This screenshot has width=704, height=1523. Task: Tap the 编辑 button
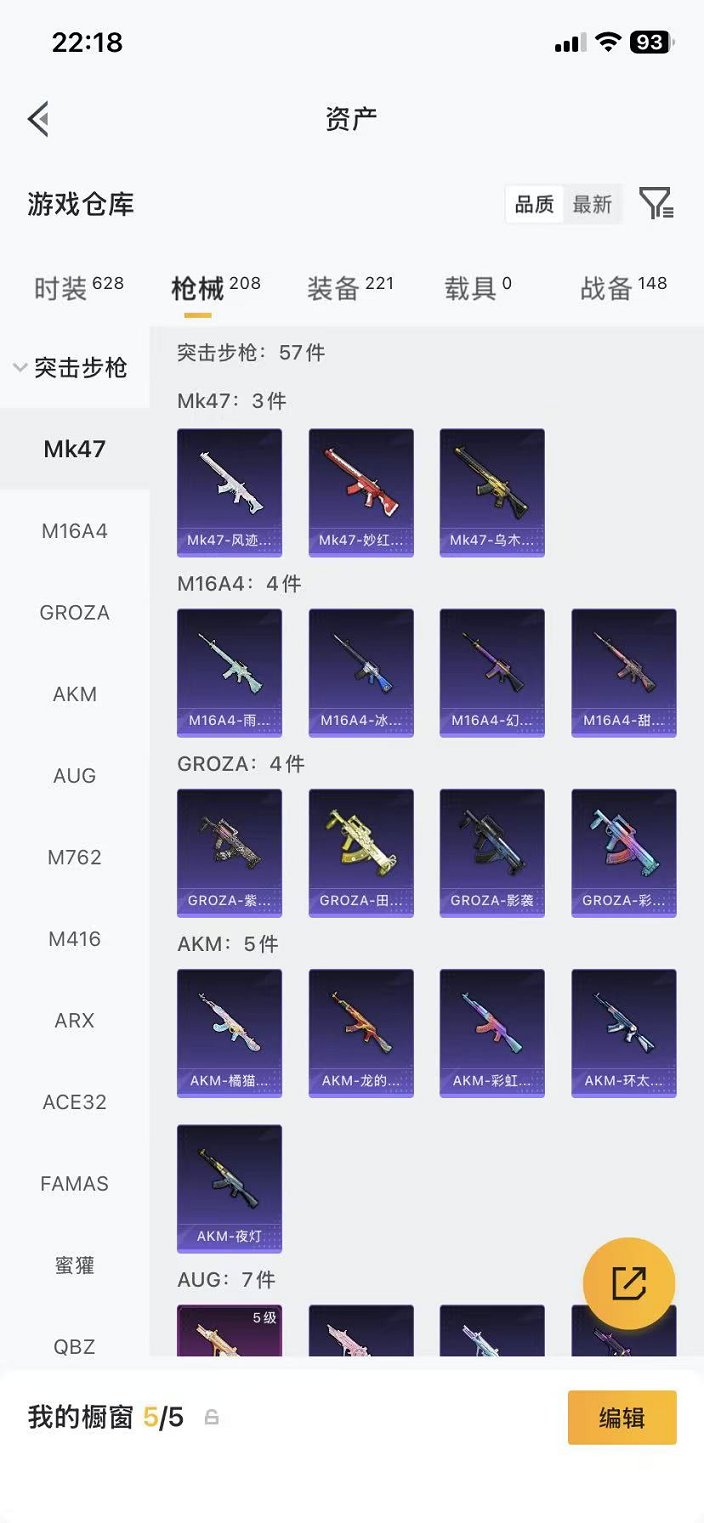click(622, 1417)
